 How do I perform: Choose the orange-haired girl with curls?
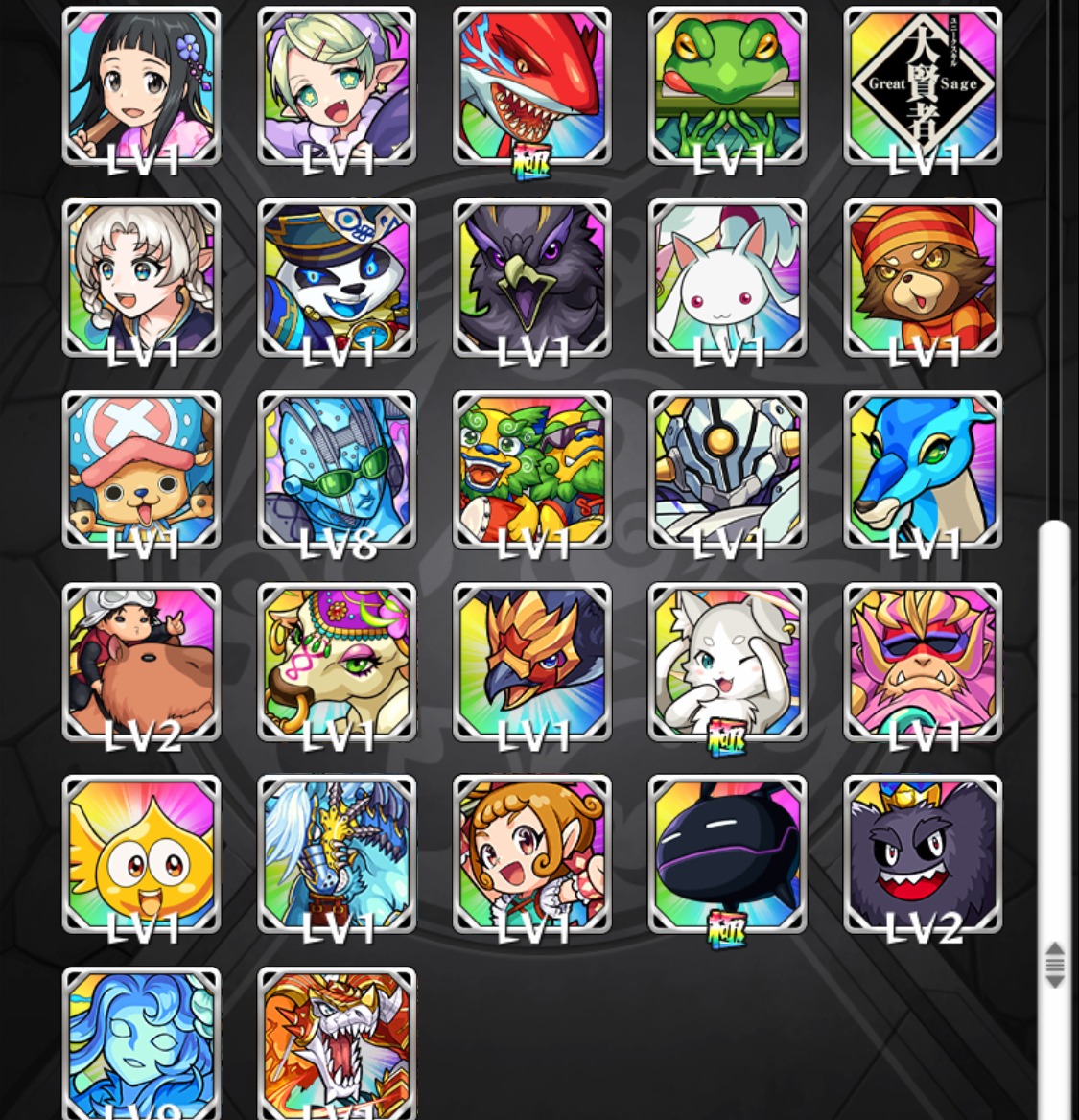click(x=532, y=853)
